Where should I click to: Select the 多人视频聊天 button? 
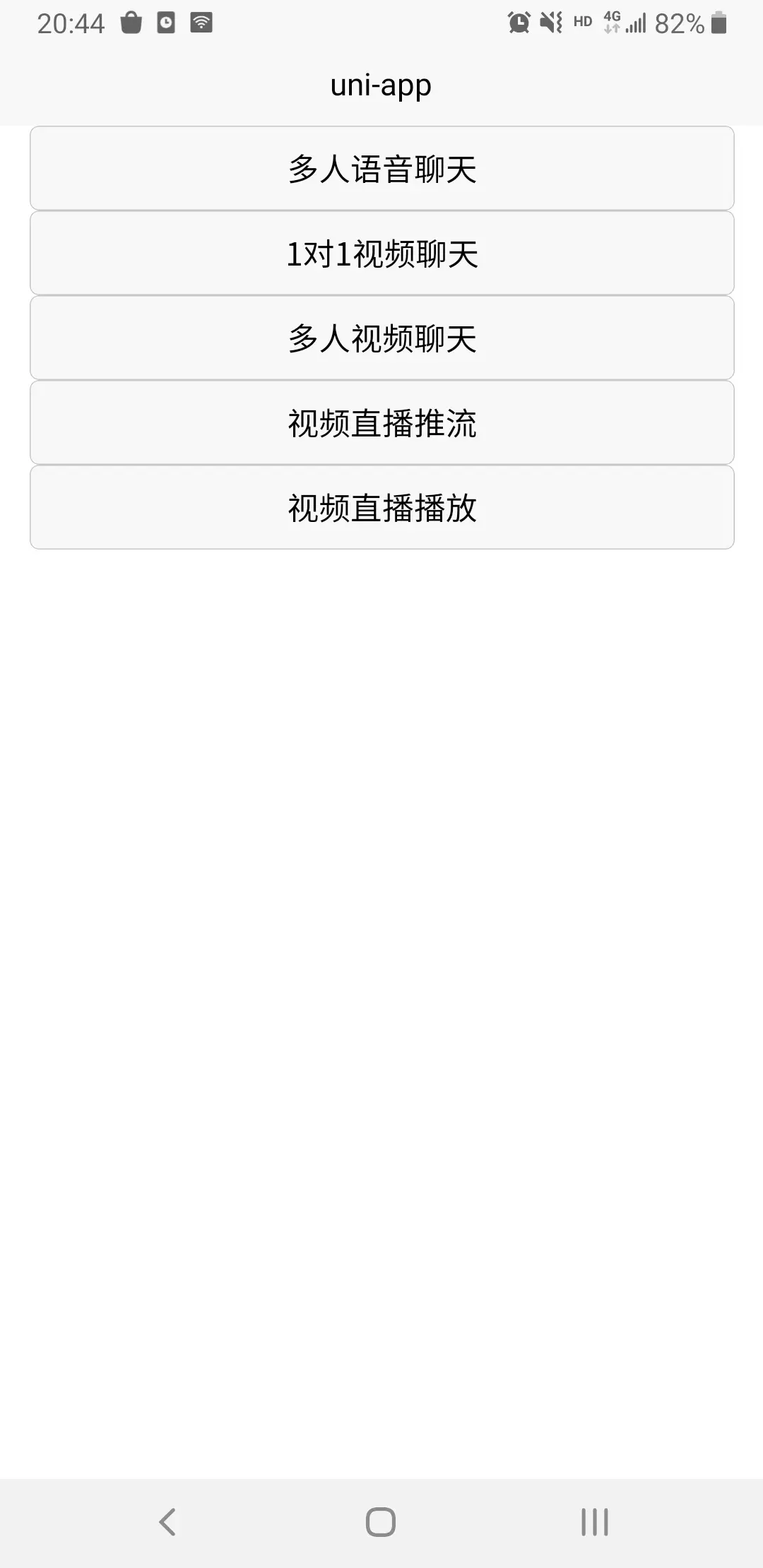coord(381,338)
